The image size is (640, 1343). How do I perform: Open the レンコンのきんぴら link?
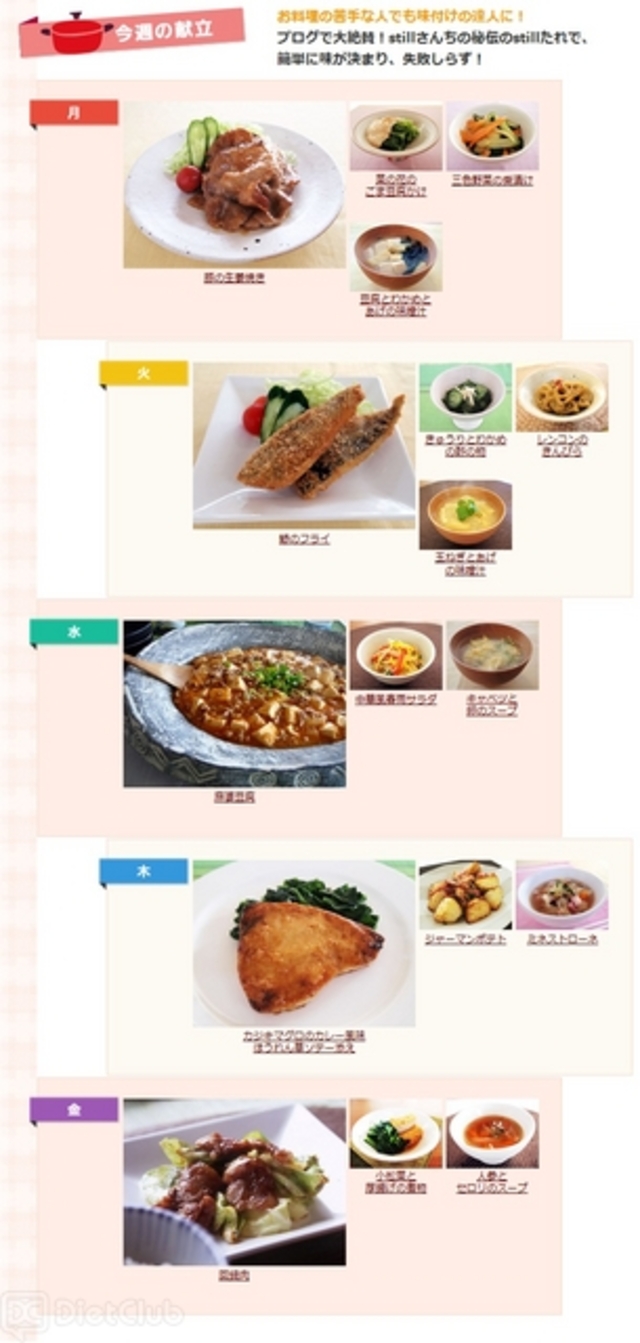coord(561,445)
